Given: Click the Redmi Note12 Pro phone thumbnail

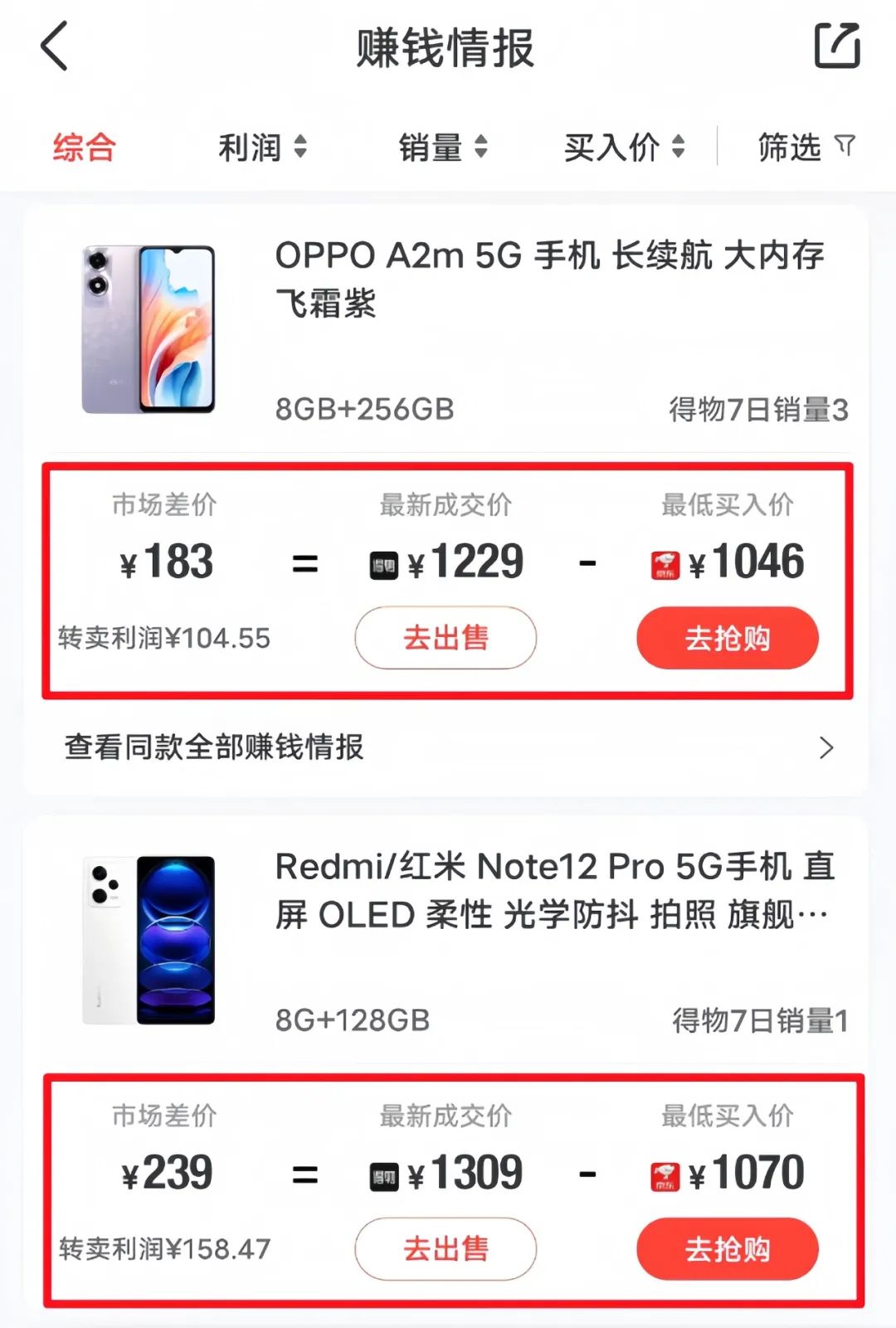Looking at the screenshot, I should [149, 943].
